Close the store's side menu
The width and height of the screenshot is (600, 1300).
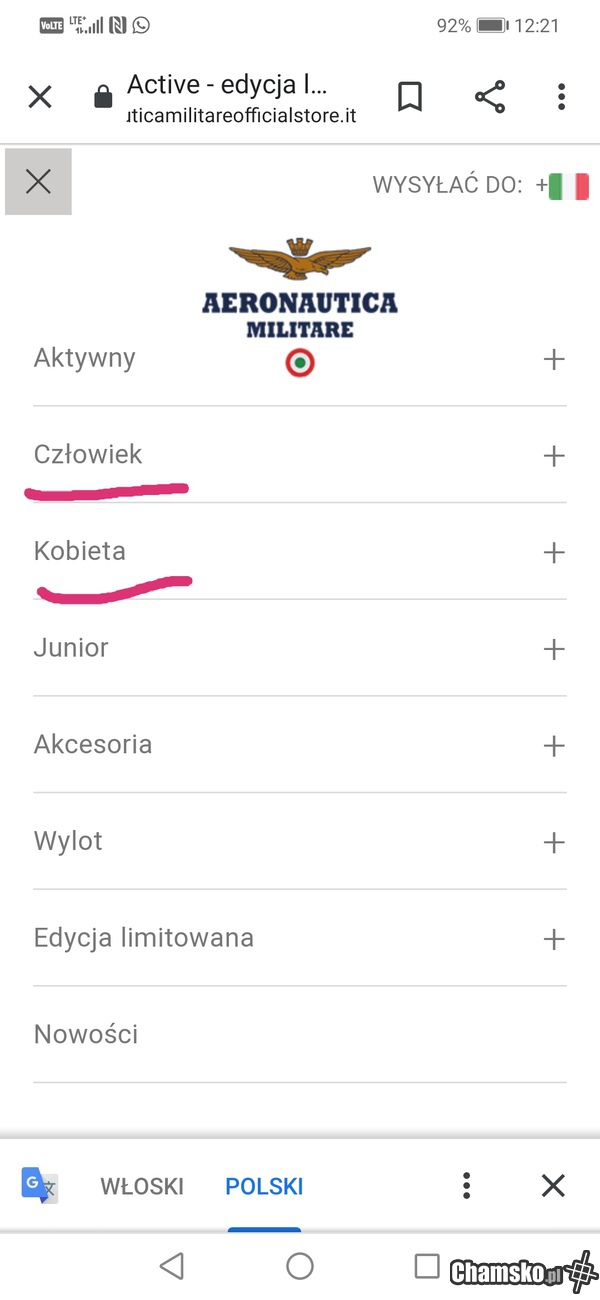tap(38, 181)
